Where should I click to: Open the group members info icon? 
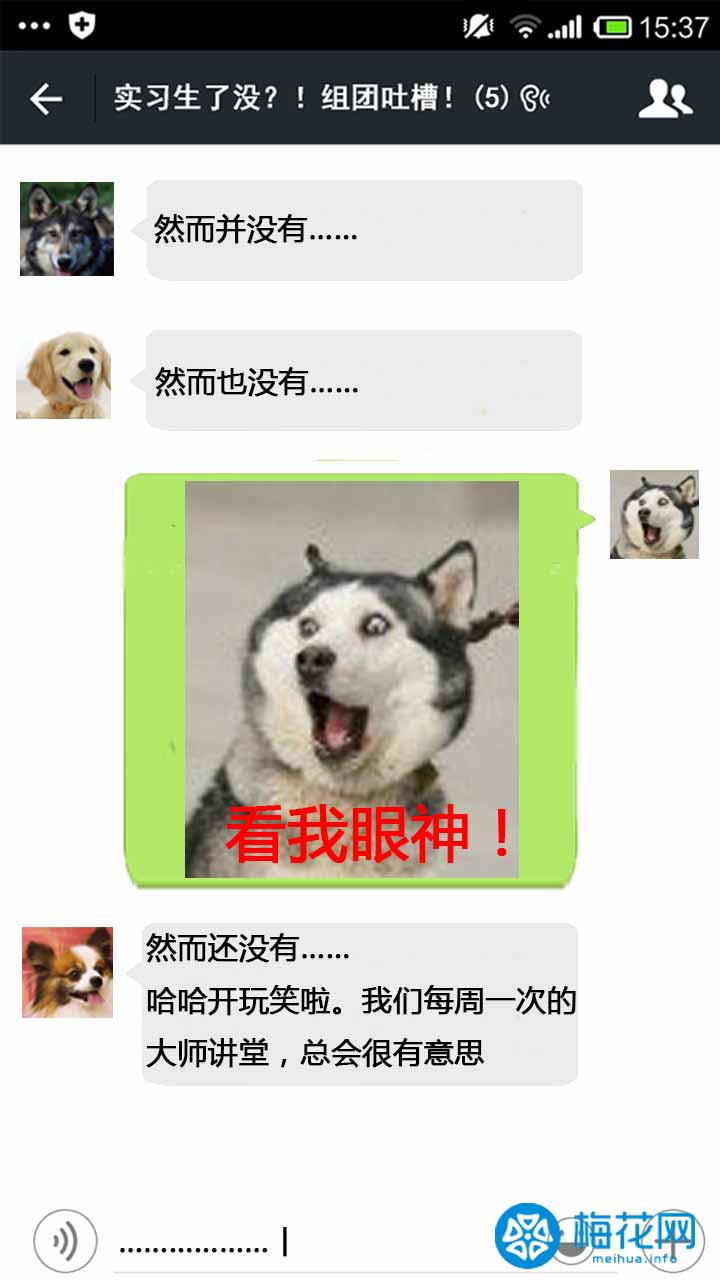tap(665, 98)
